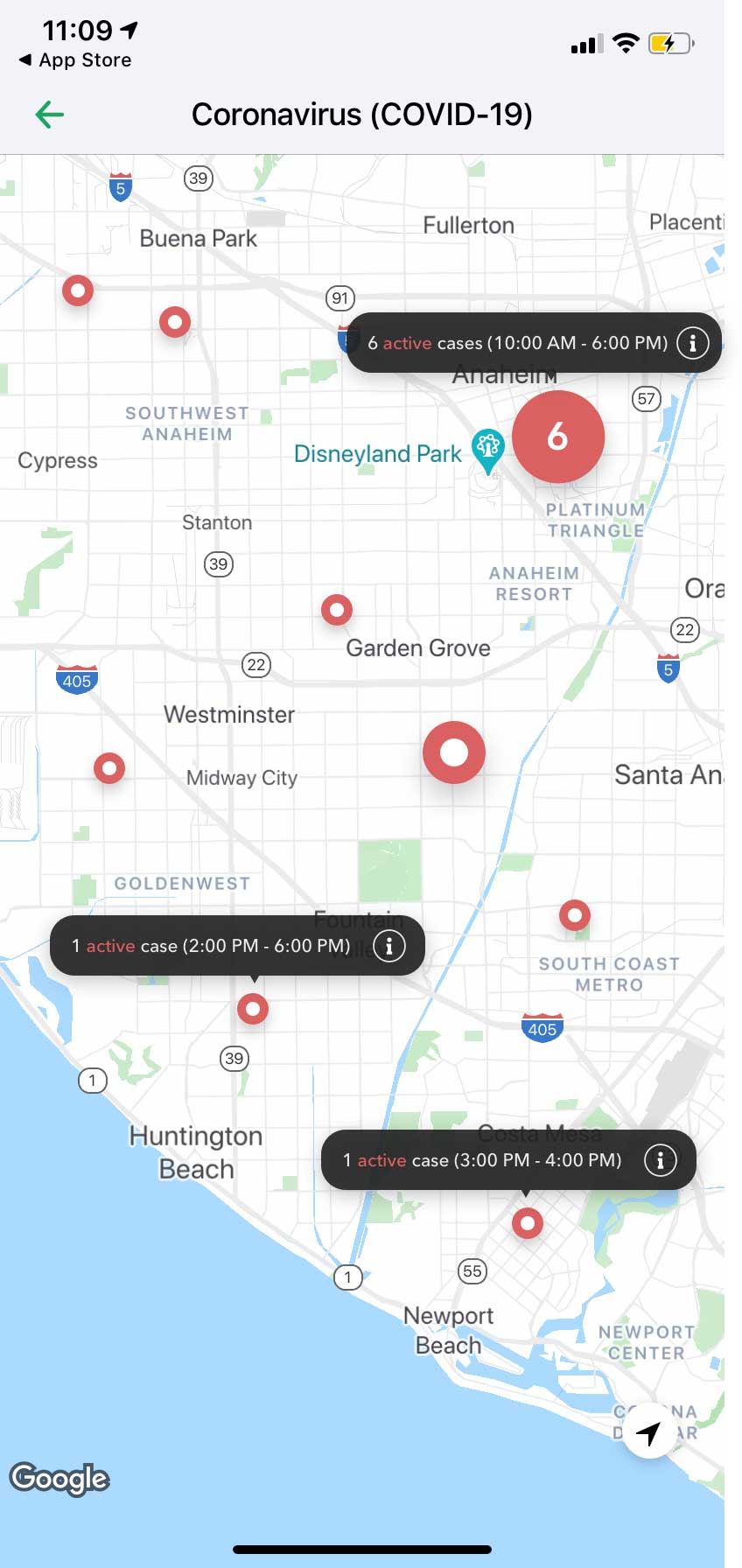Screen dimensions: 742x1568
Task: Open info for 6 active cases
Action: [692, 343]
